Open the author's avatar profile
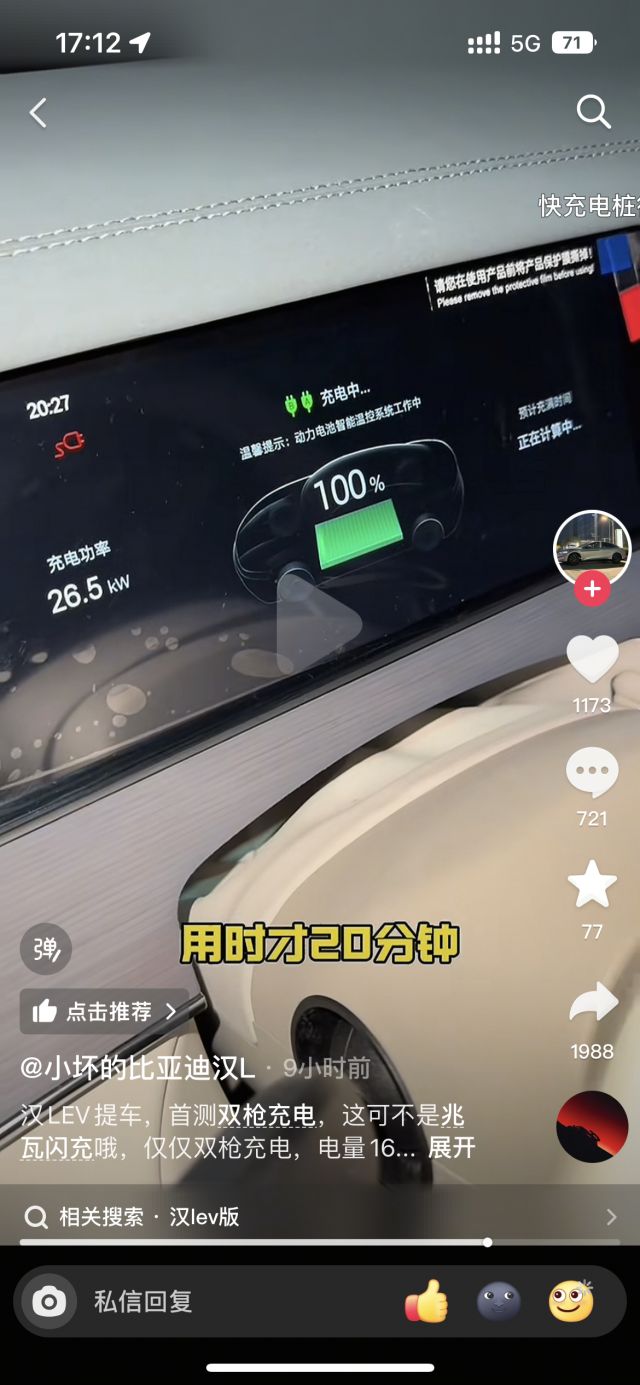Image resolution: width=640 pixels, height=1385 pixels. (x=592, y=548)
